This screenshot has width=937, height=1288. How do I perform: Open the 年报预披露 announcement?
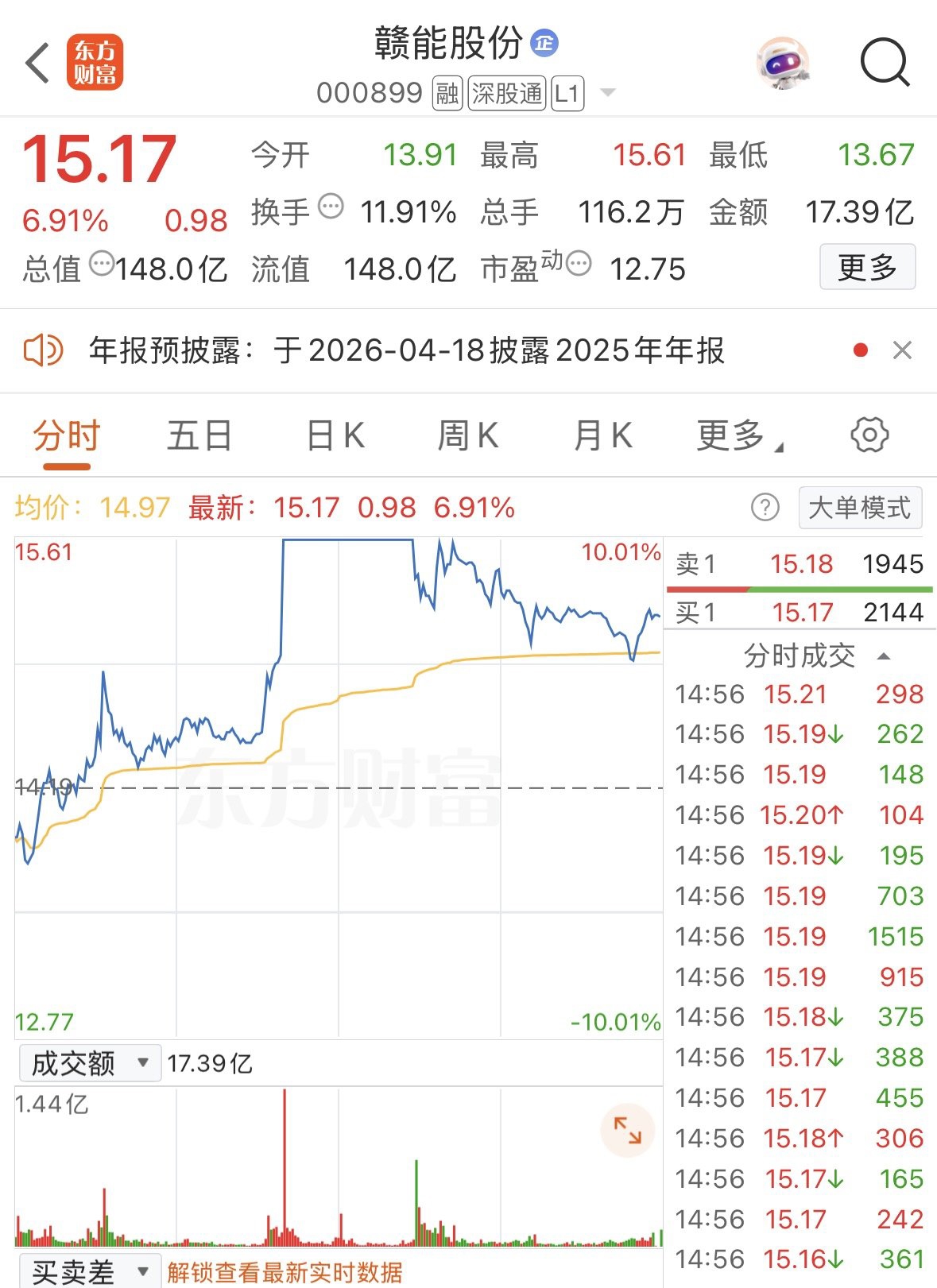406,350
